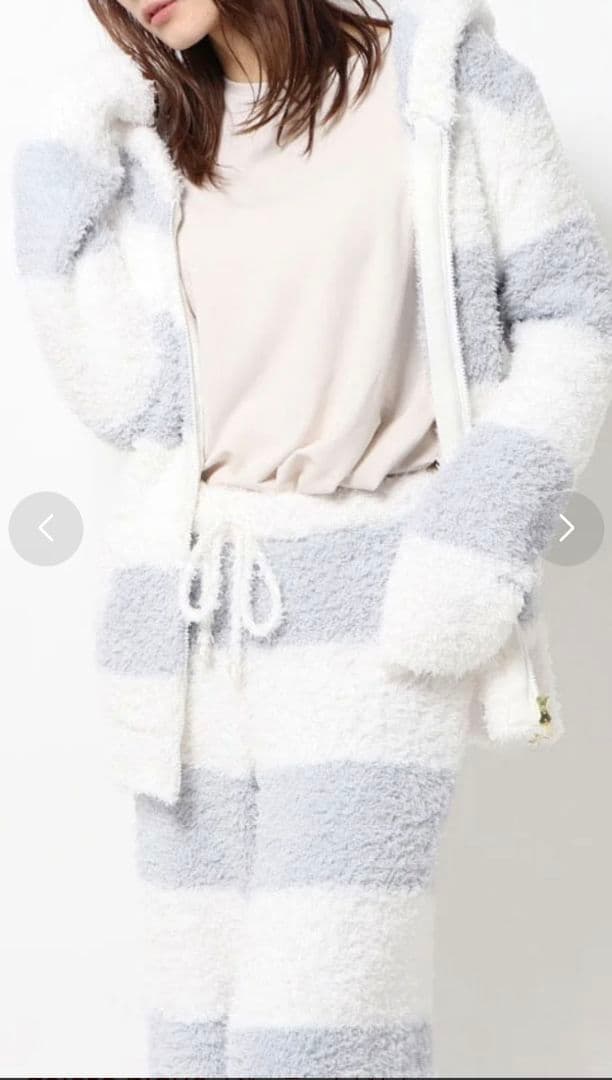Go to the previous product photo
The height and width of the screenshot is (1080, 612).
pos(46,528)
